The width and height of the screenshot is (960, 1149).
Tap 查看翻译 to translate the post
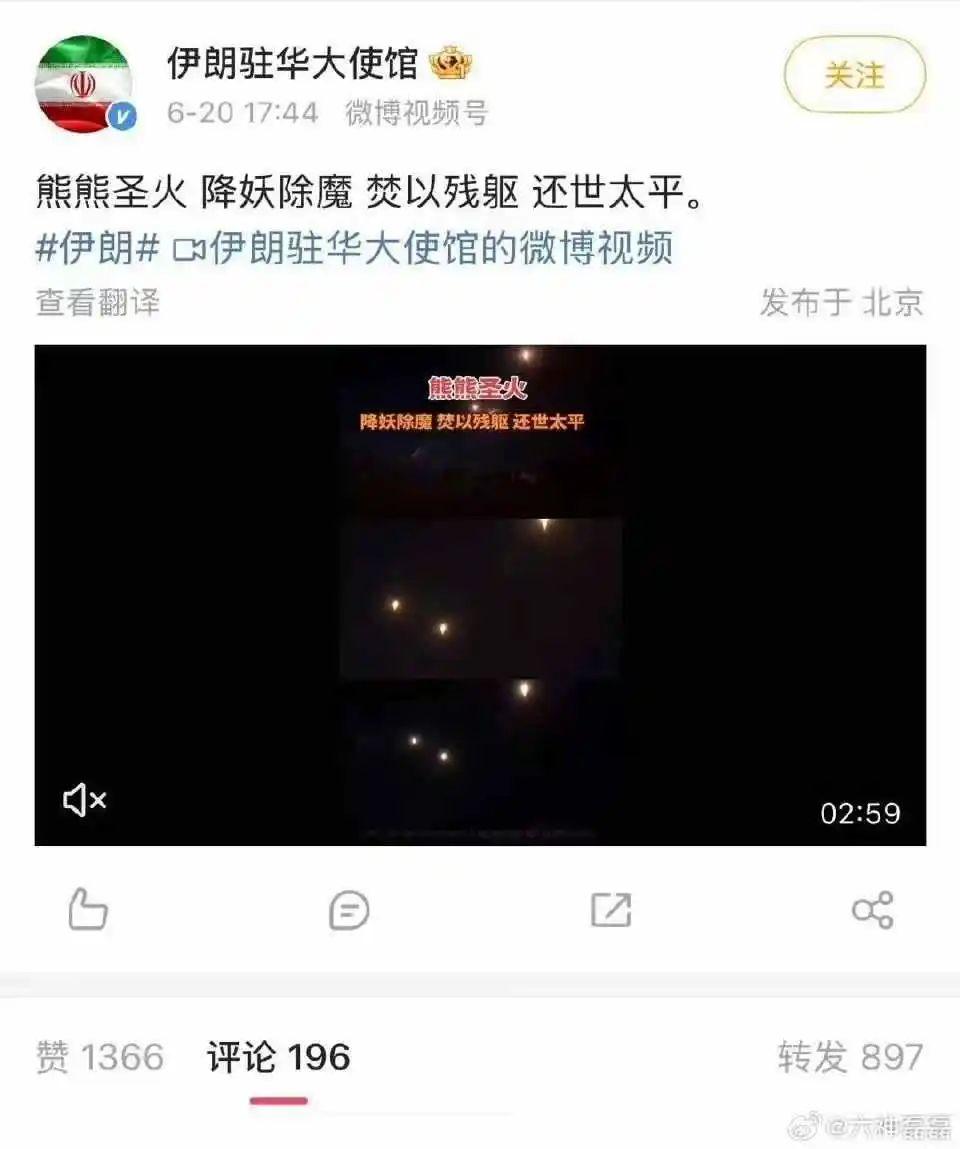(x=97, y=302)
